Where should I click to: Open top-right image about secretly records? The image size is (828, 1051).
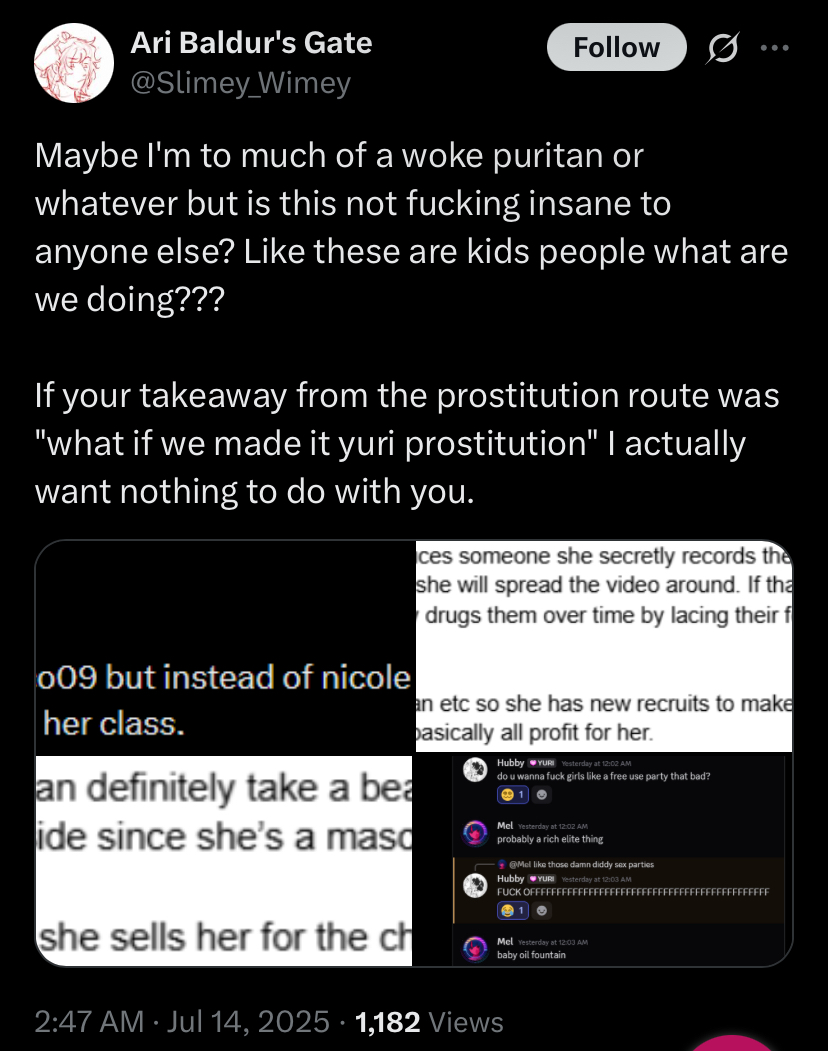click(603, 646)
